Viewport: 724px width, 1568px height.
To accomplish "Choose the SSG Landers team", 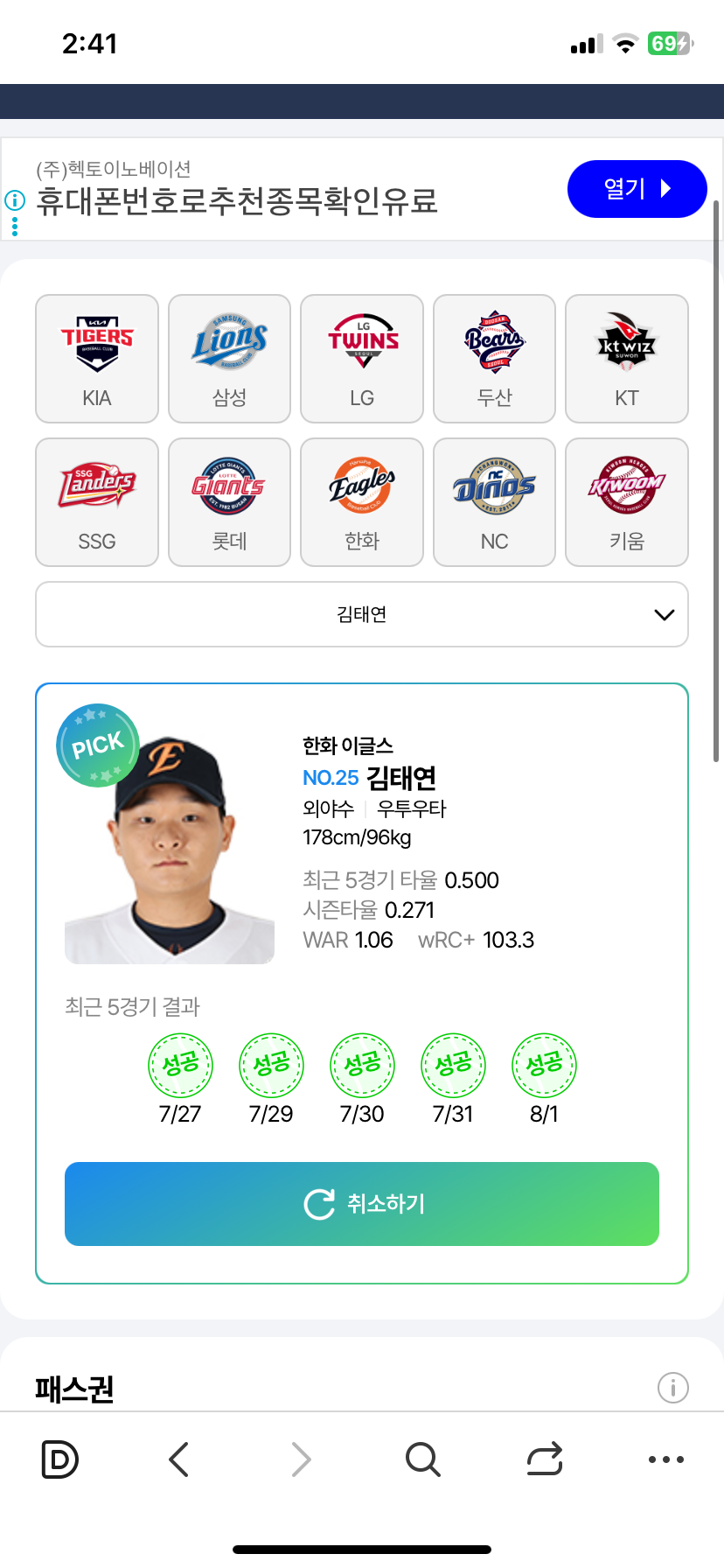I will [97, 502].
